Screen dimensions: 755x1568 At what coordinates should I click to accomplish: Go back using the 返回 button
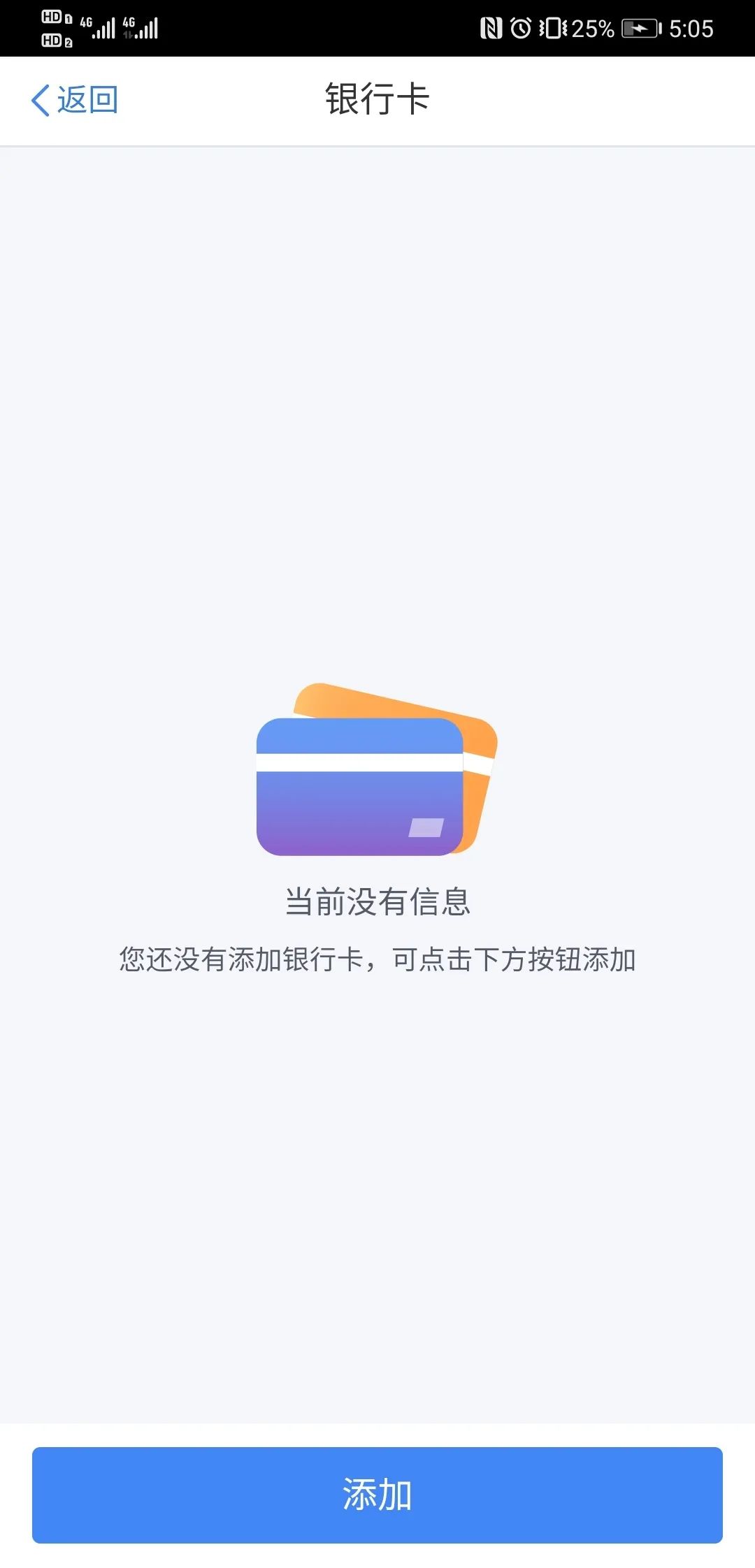pos(75,100)
